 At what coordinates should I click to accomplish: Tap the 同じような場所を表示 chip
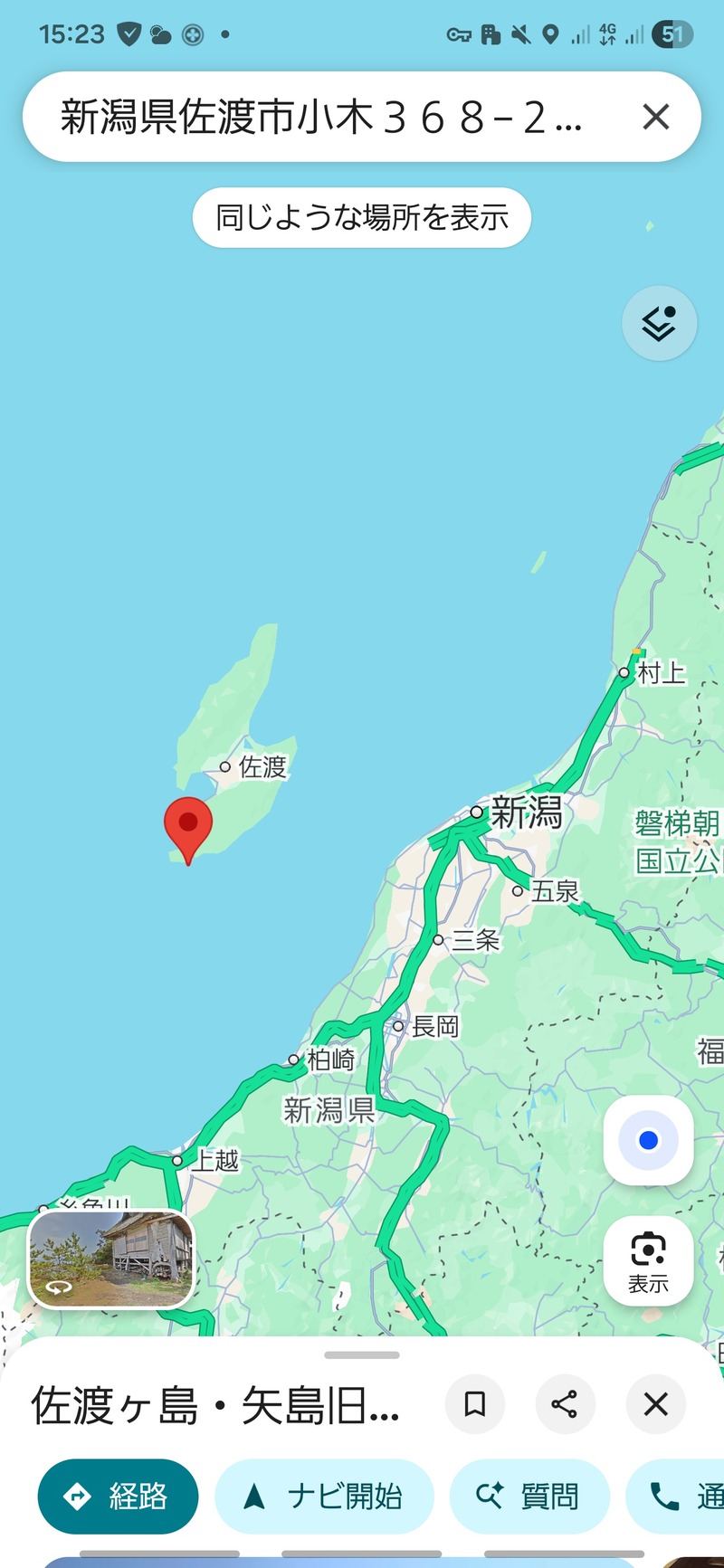pyautogui.click(x=361, y=217)
